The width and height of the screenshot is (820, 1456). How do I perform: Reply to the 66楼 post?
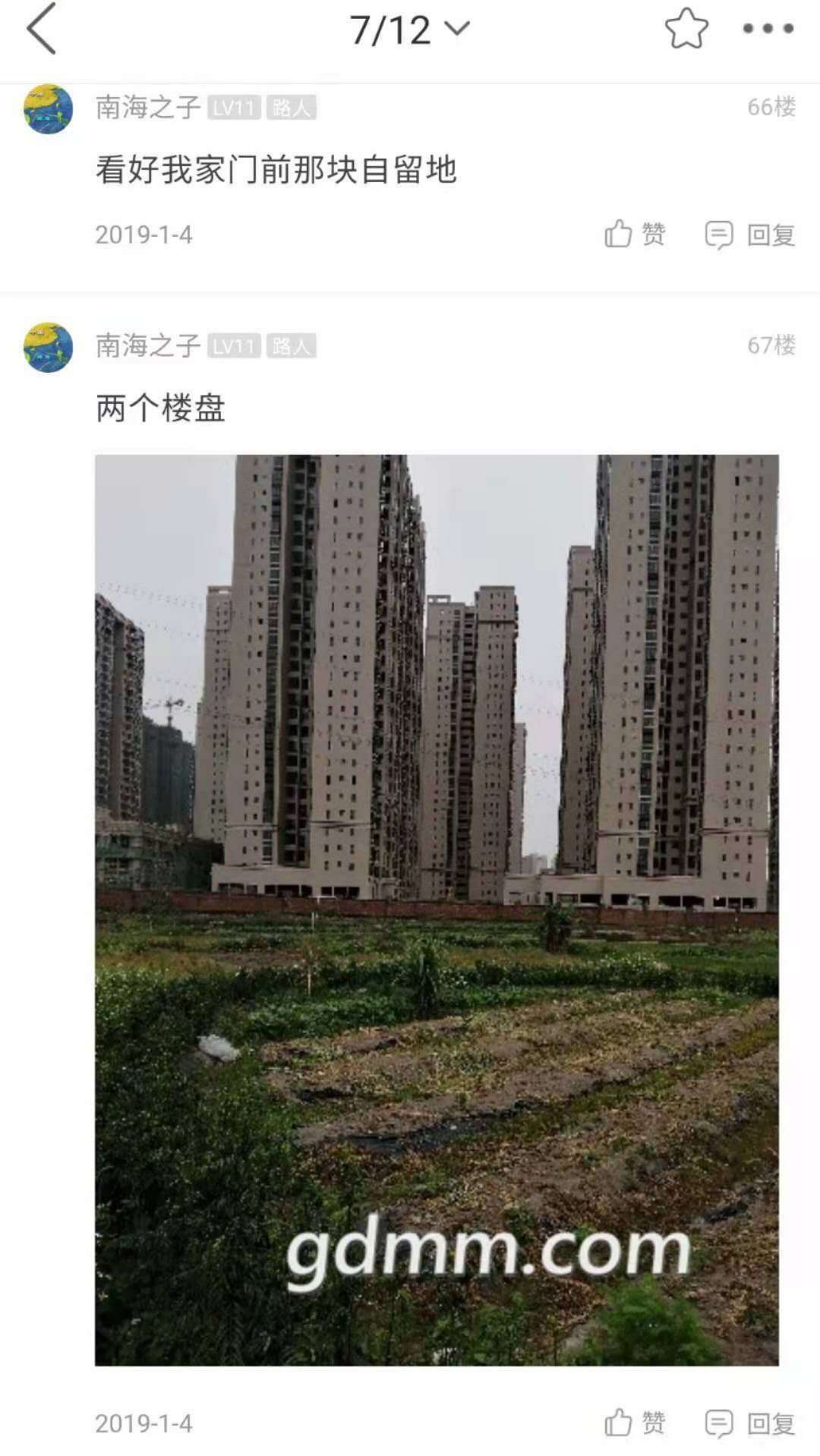pyautogui.click(x=750, y=235)
